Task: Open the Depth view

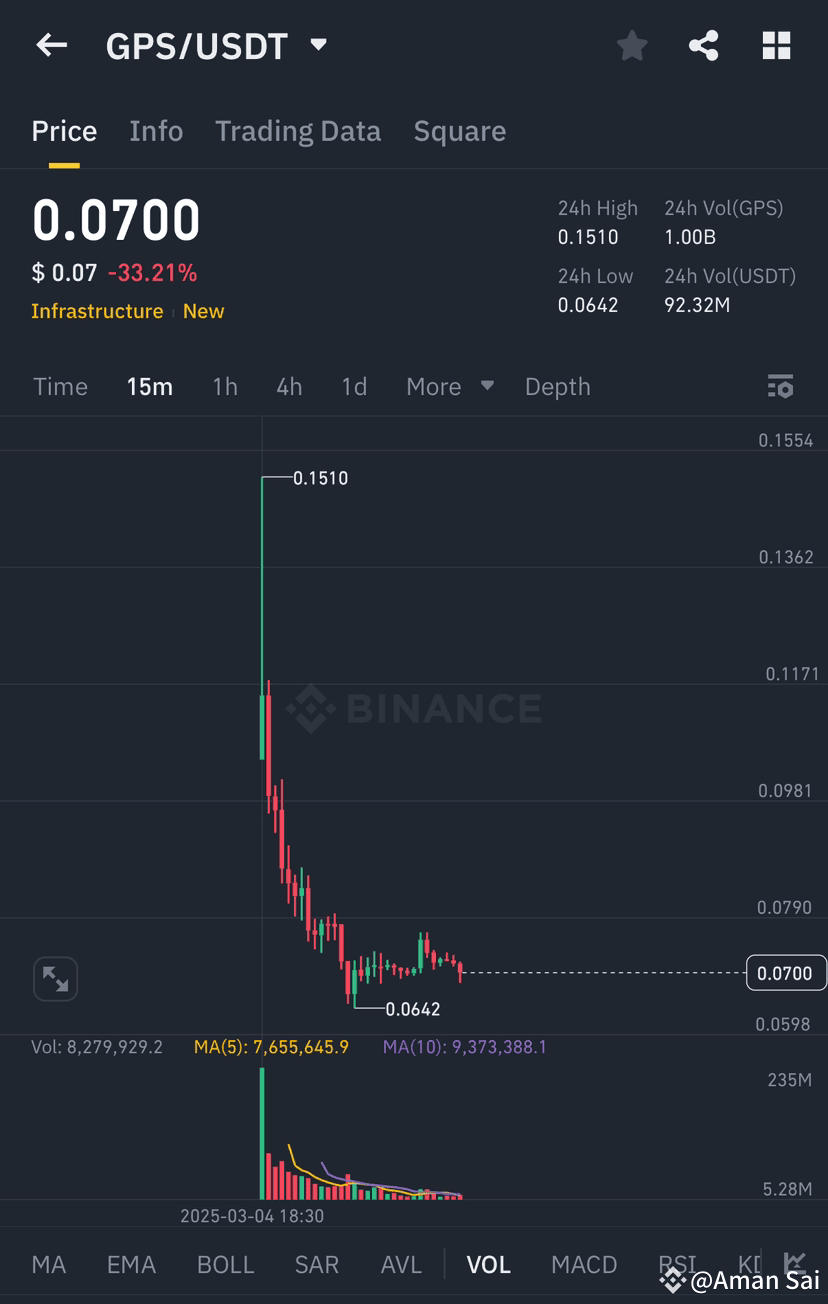Action: coord(557,386)
